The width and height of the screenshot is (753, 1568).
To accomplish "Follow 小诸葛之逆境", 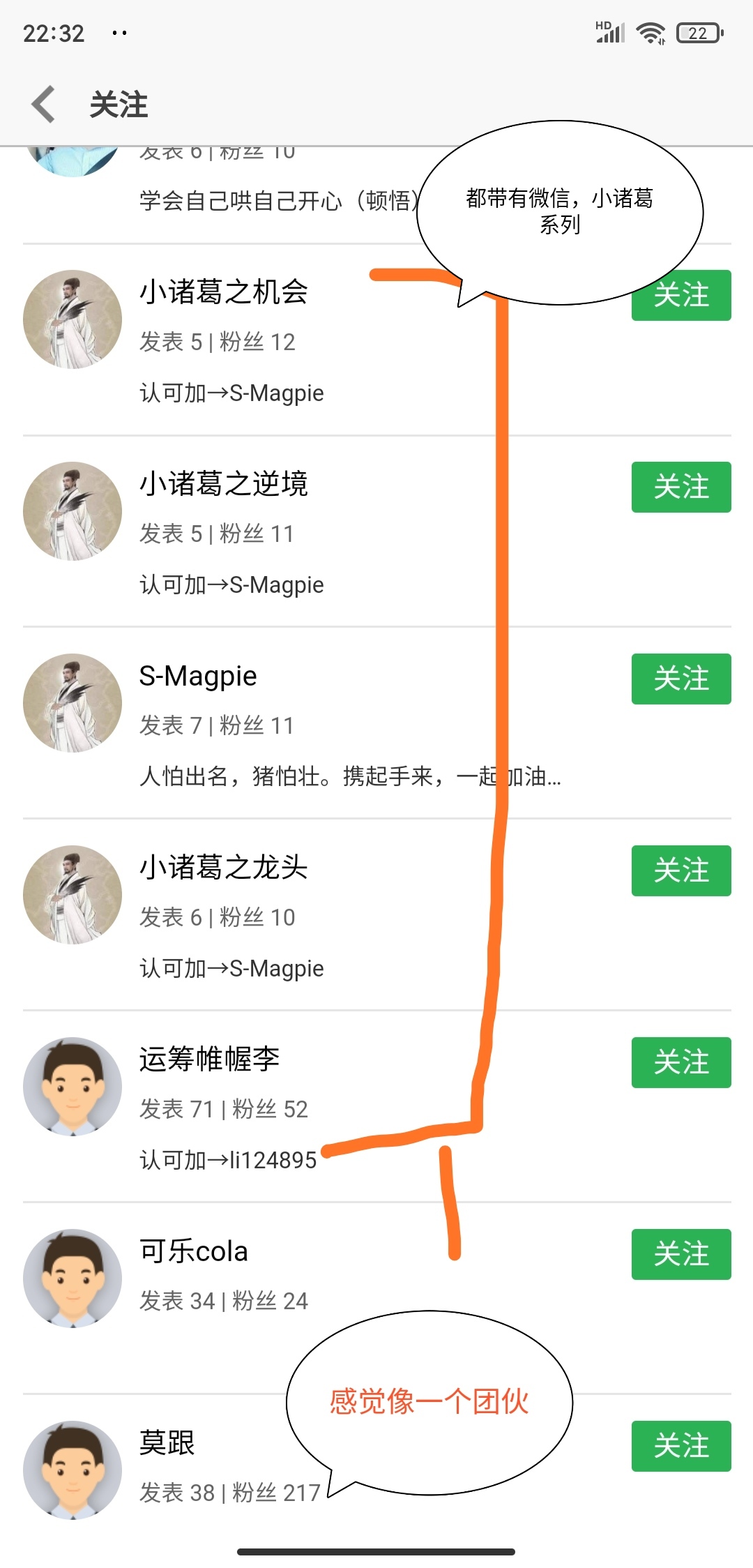I will pyautogui.click(x=681, y=487).
